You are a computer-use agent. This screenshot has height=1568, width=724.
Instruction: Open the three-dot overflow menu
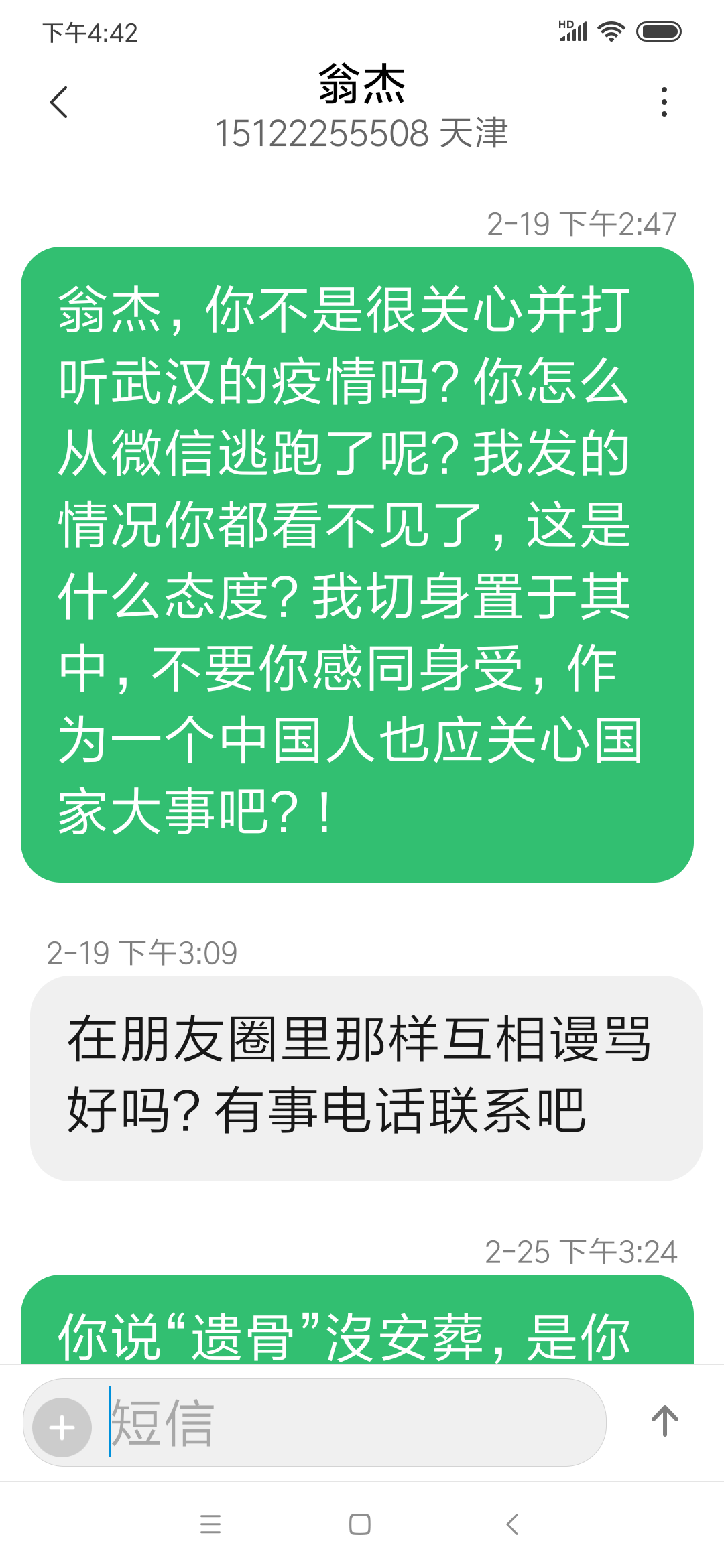[664, 102]
